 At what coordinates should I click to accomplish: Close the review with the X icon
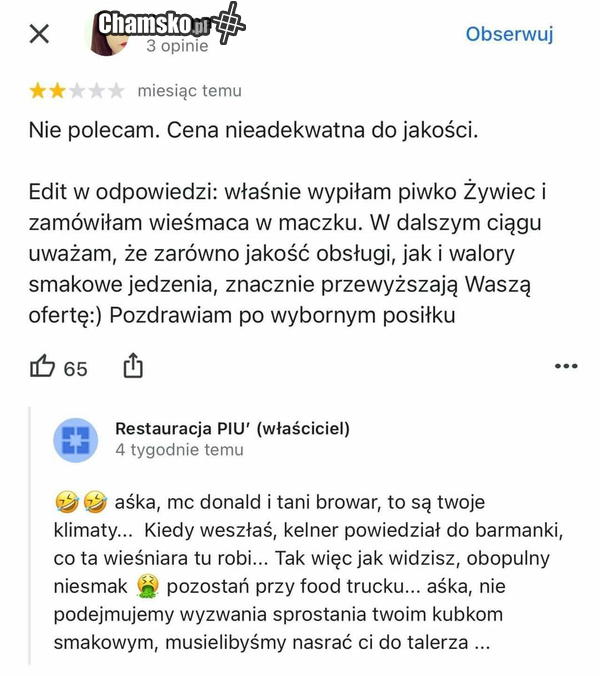point(39,34)
